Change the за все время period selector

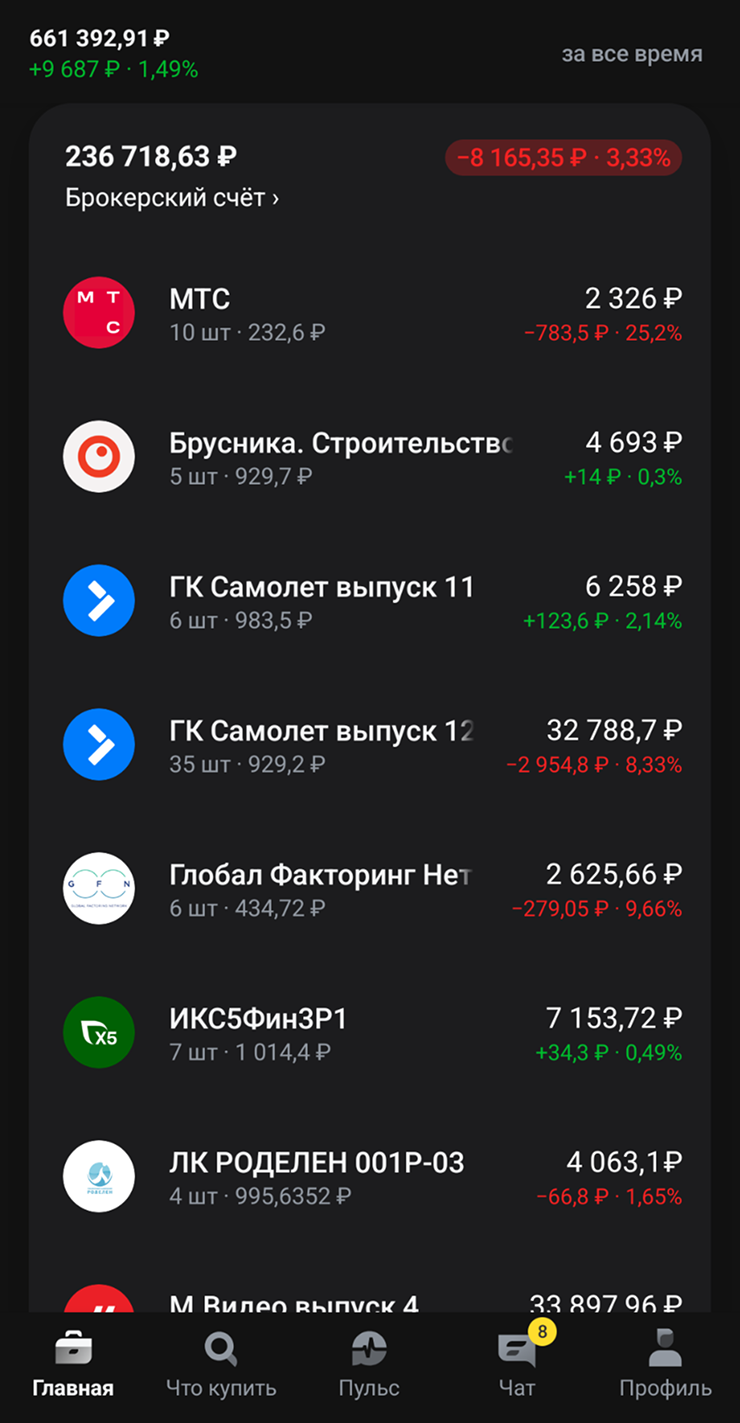[631, 54]
